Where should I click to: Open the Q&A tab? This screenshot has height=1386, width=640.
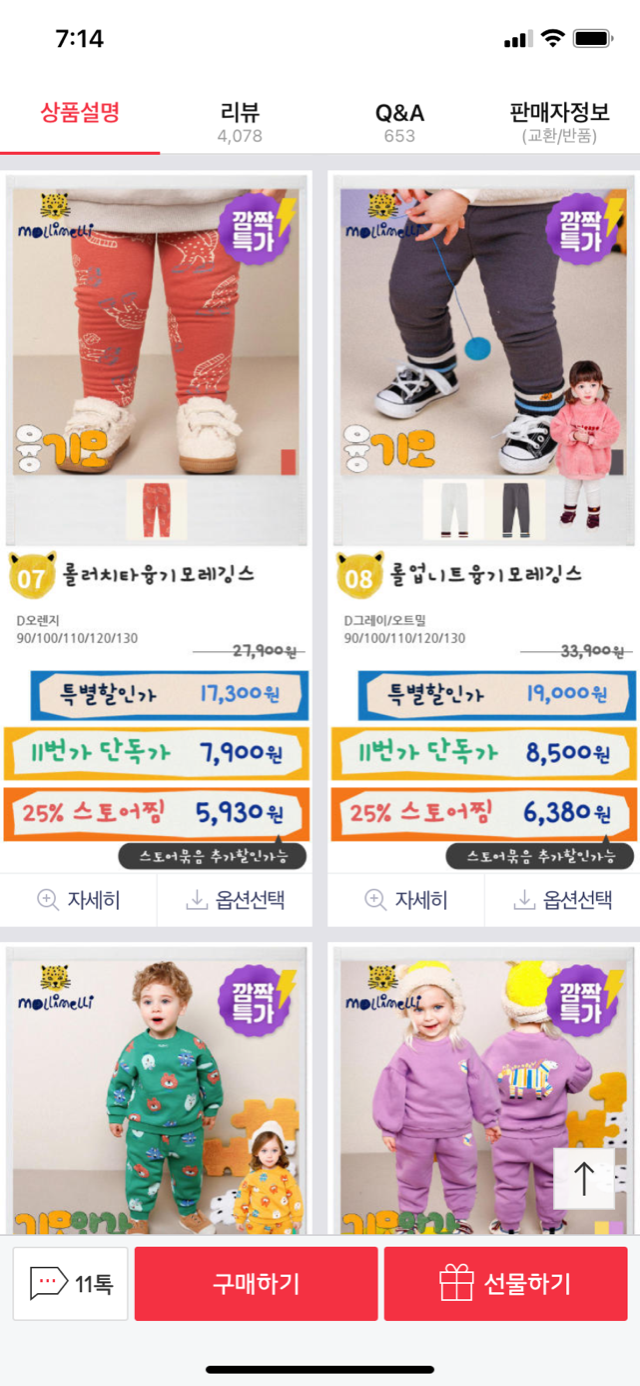point(399,122)
